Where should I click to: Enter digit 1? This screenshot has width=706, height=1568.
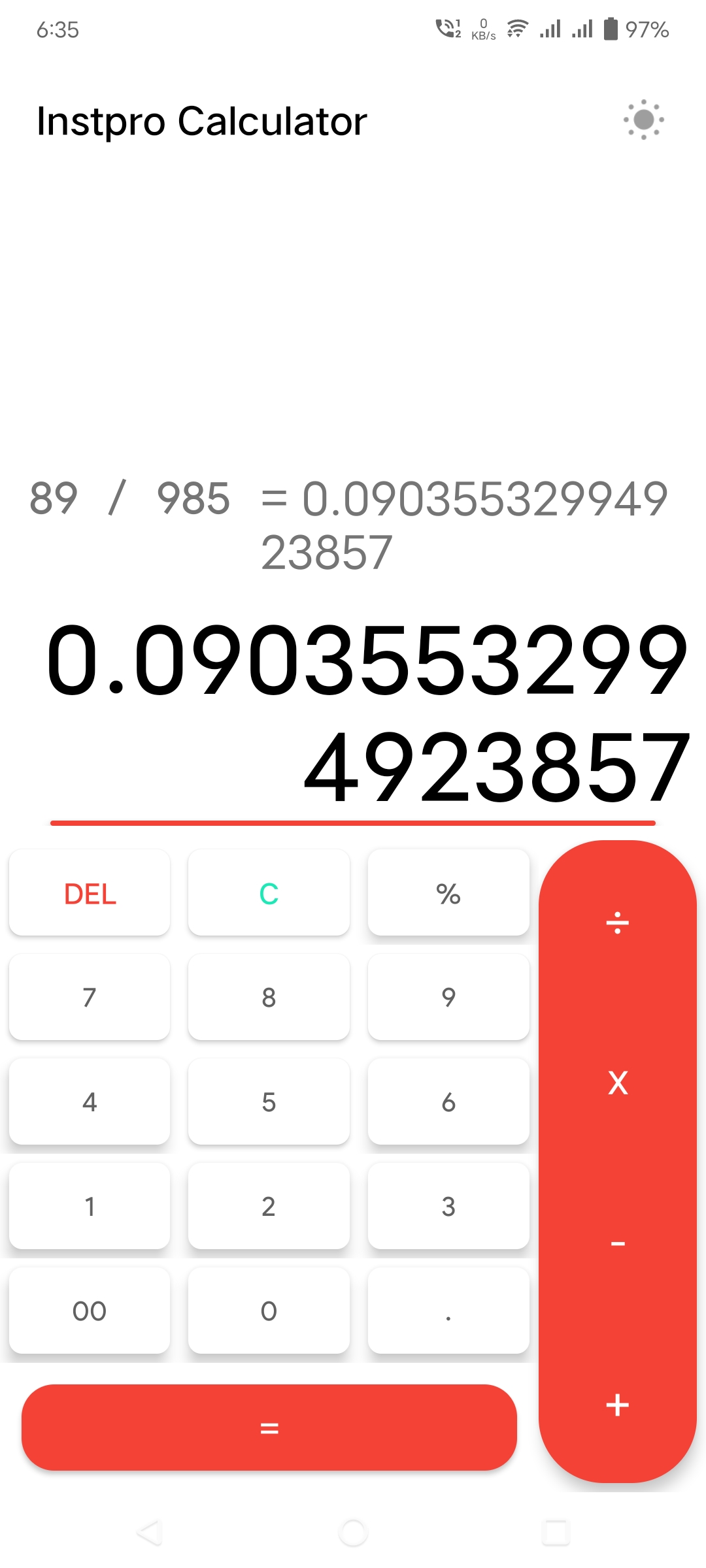(90, 1207)
